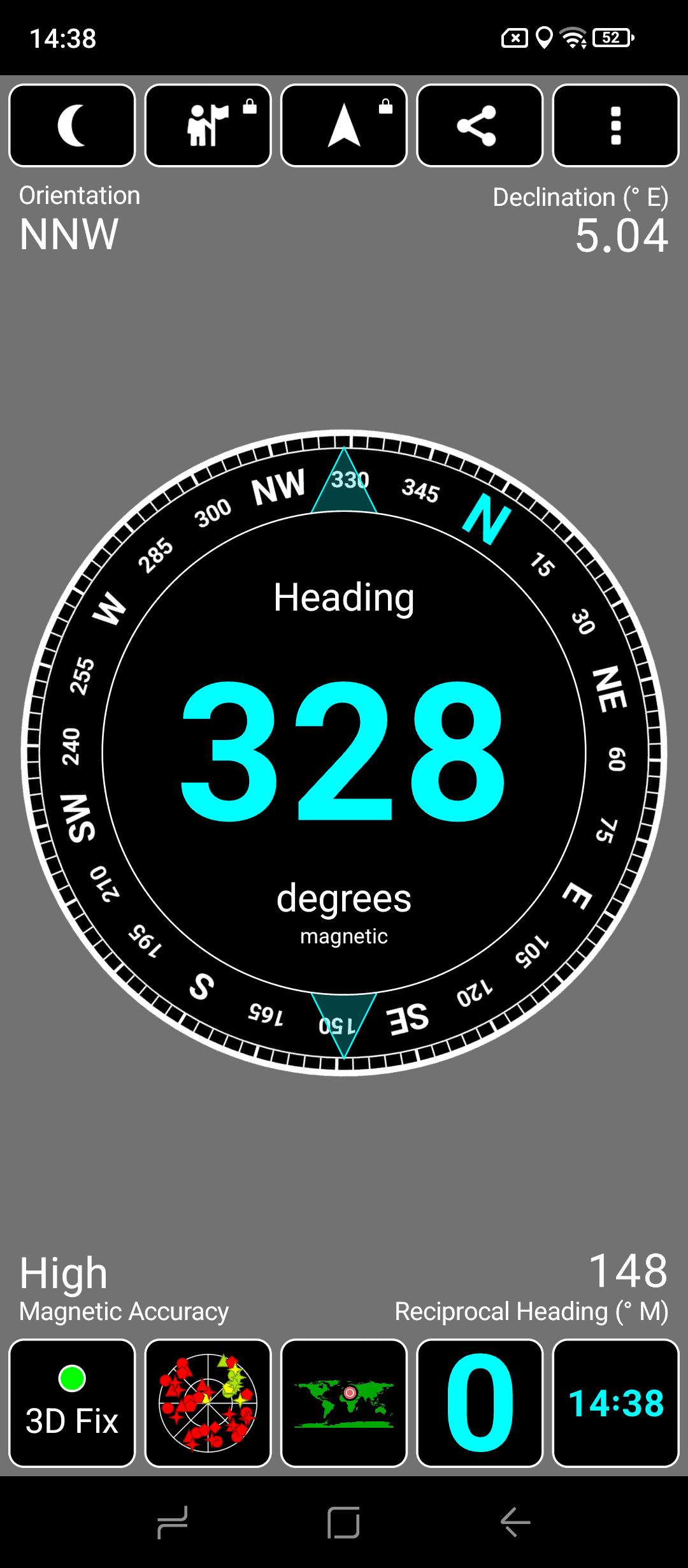View the satellite sky plot
The height and width of the screenshot is (1568, 688).
tap(208, 1403)
